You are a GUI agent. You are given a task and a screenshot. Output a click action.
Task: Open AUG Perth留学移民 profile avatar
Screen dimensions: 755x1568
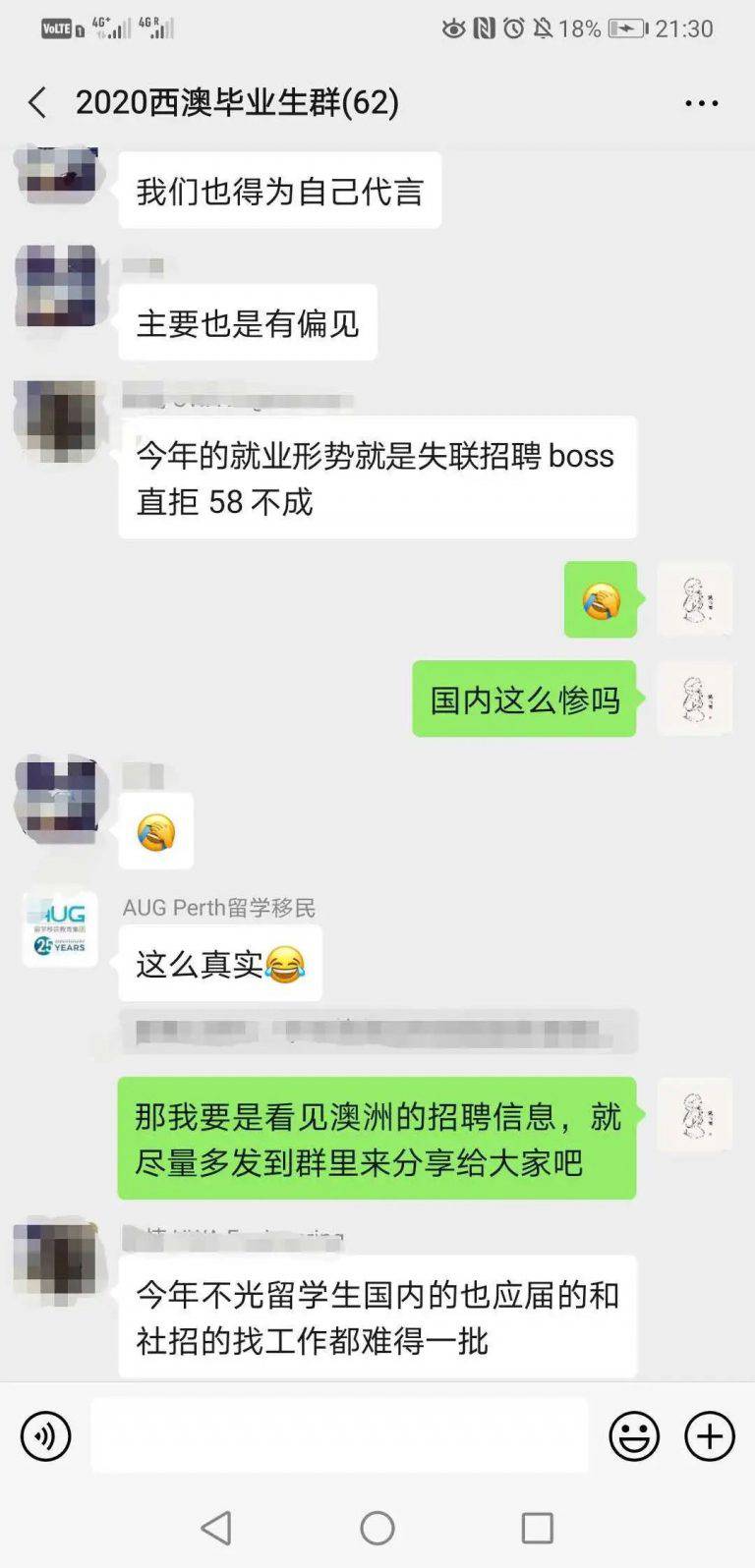coord(60,928)
